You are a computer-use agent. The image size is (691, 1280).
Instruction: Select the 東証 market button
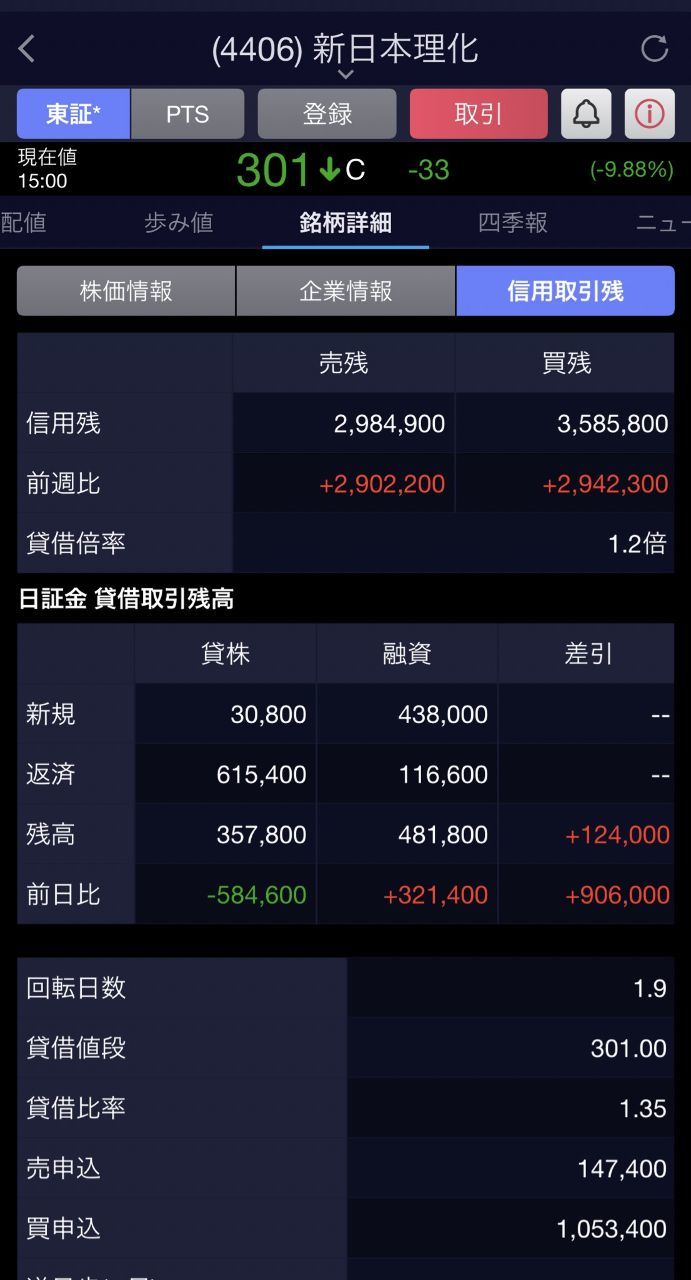(73, 114)
